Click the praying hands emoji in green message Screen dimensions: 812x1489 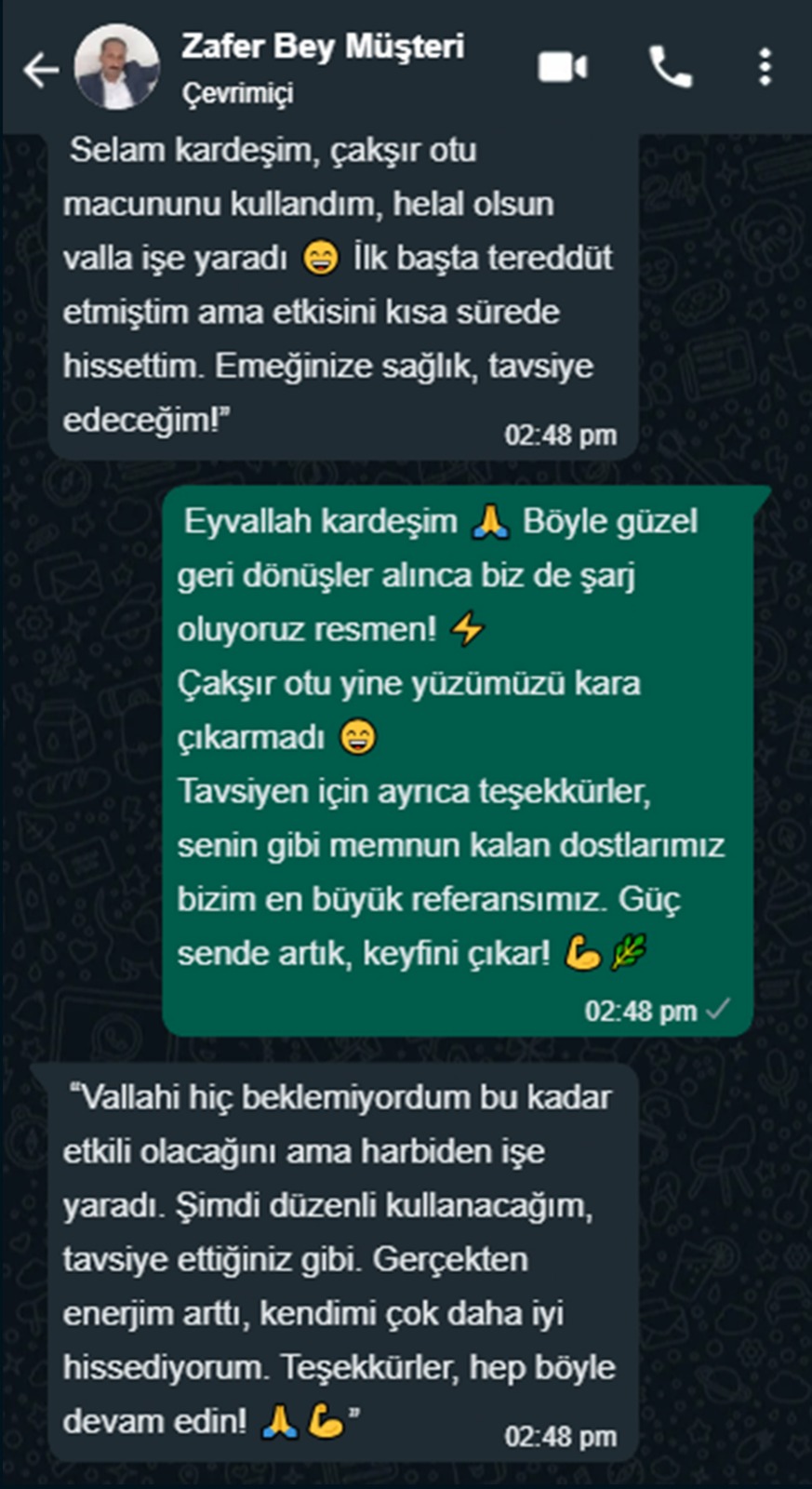coord(491,523)
